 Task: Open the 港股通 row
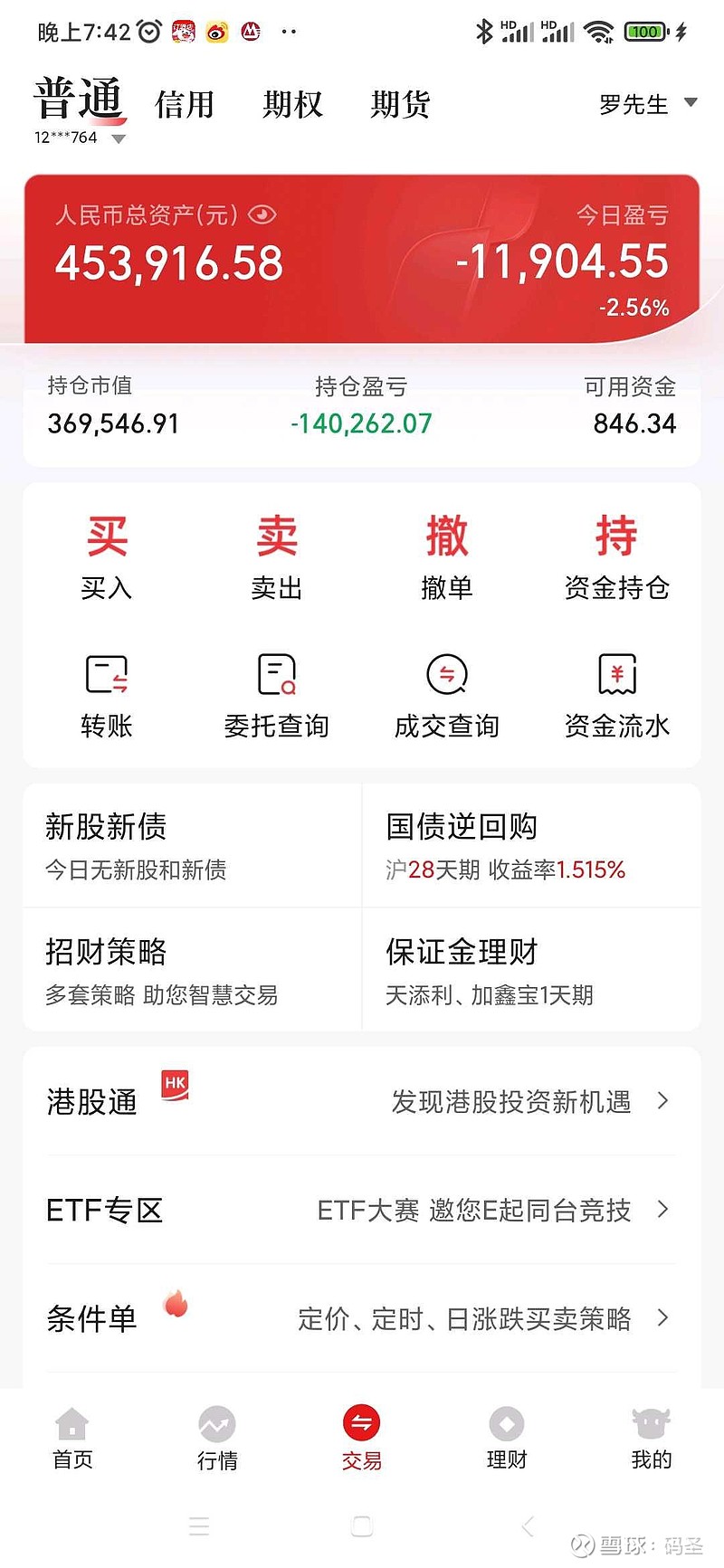coord(362,1101)
